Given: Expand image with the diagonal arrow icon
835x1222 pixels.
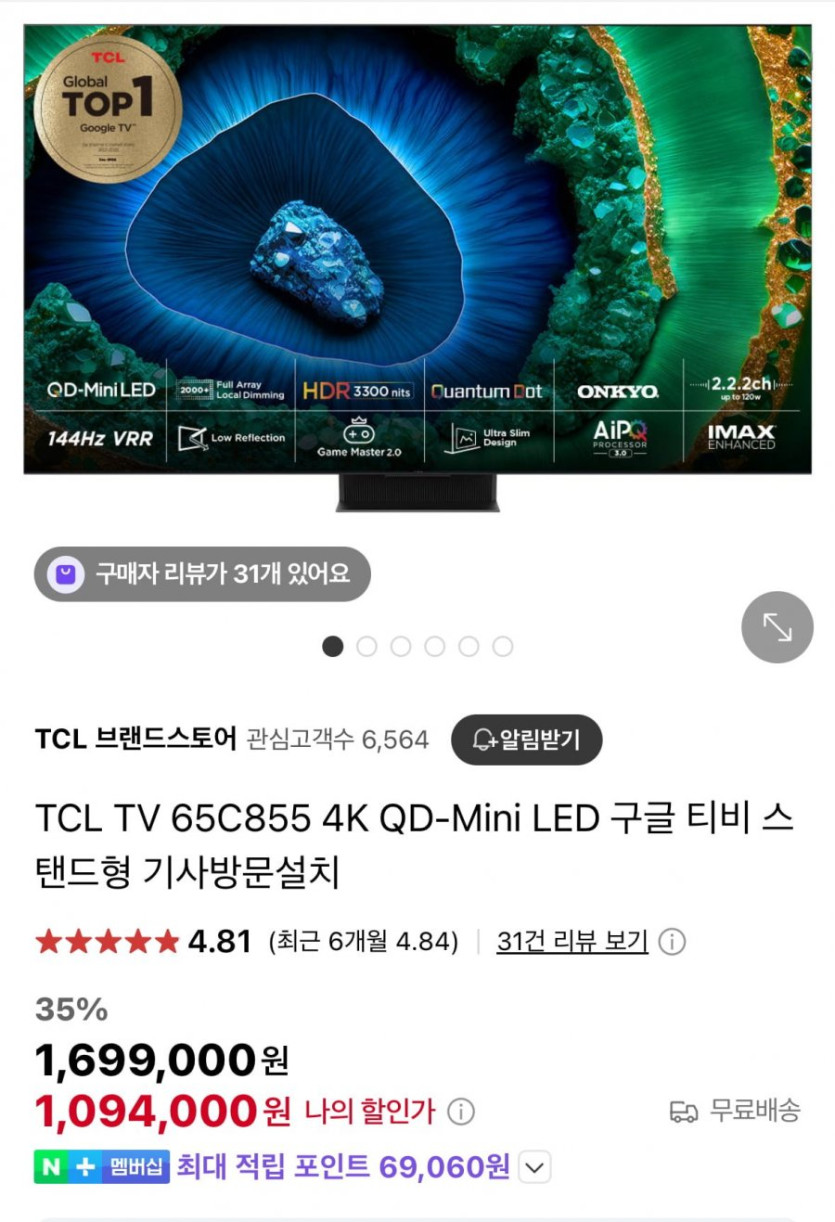Looking at the screenshot, I should (x=778, y=628).
